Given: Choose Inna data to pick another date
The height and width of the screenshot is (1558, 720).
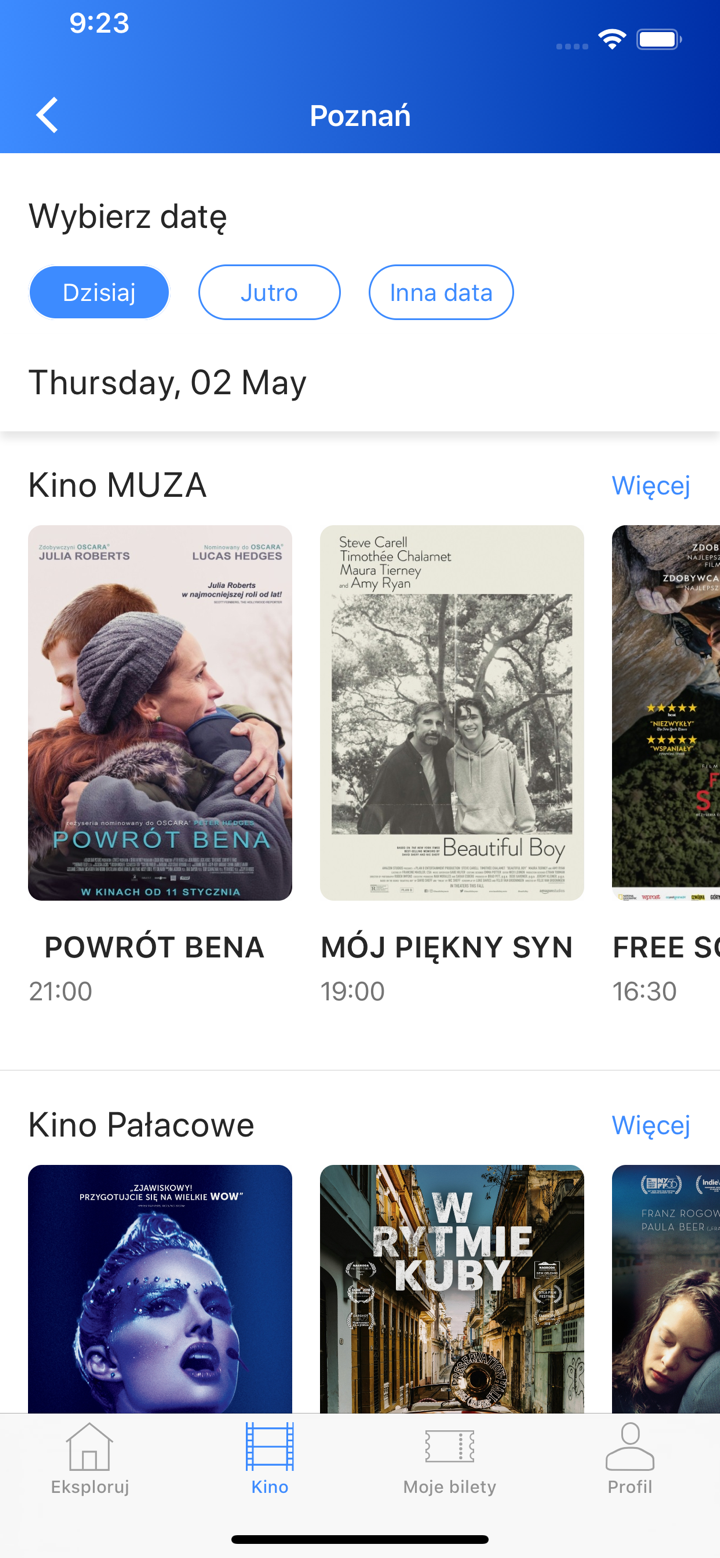Looking at the screenshot, I should pos(441,292).
